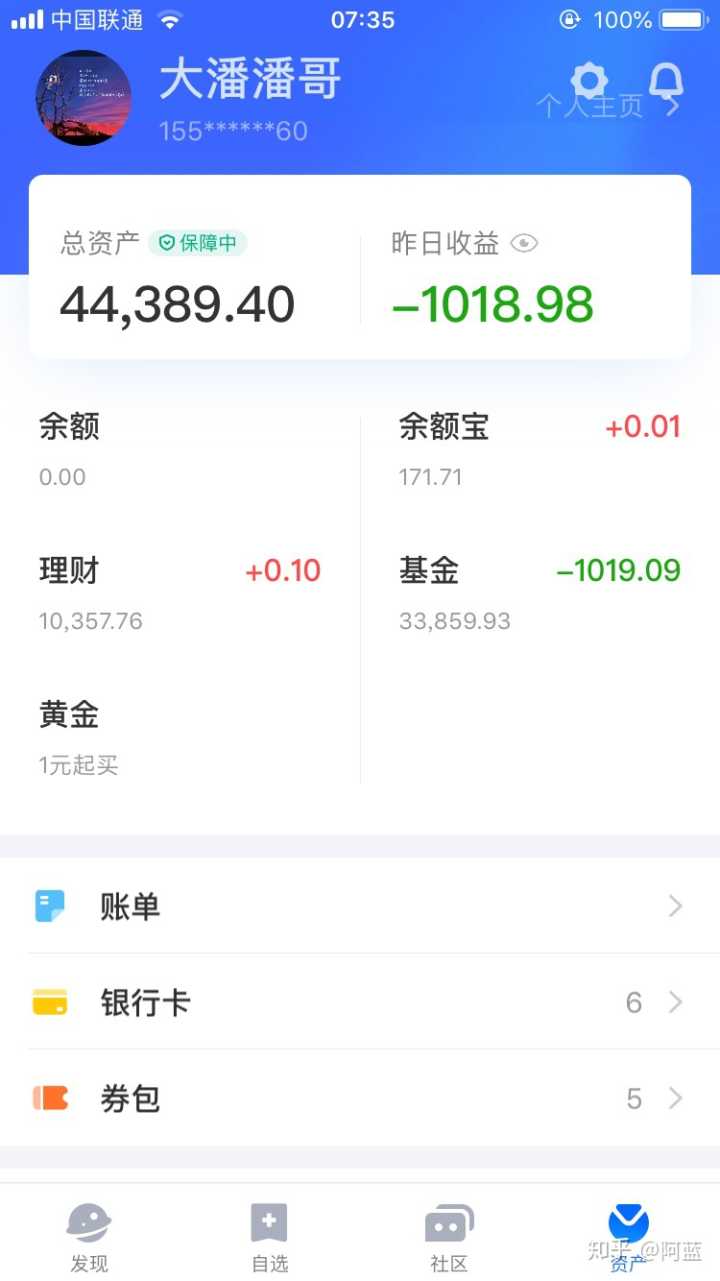Select the 资产 assets tab
The image size is (720, 1281).
(x=629, y=1237)
